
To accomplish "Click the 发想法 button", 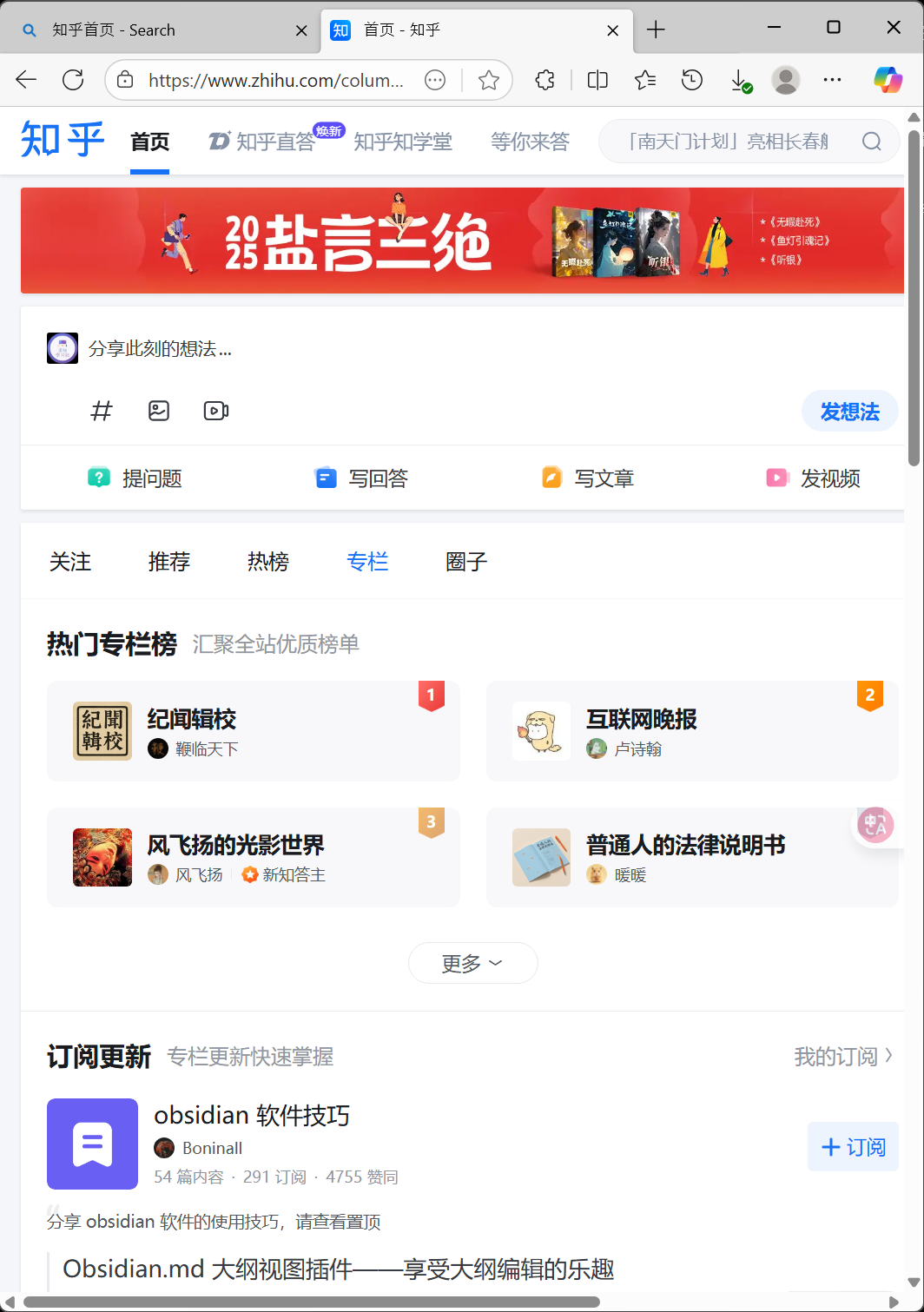I will (x=849, y=411).
